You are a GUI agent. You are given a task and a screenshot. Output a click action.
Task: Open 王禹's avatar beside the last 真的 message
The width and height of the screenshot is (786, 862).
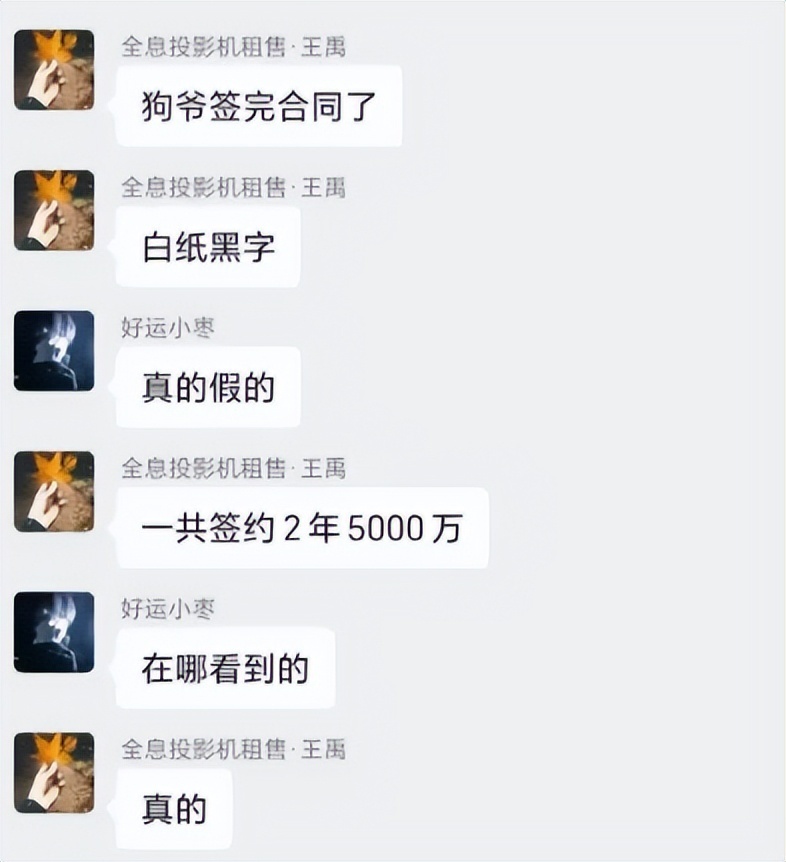(54, 772)
